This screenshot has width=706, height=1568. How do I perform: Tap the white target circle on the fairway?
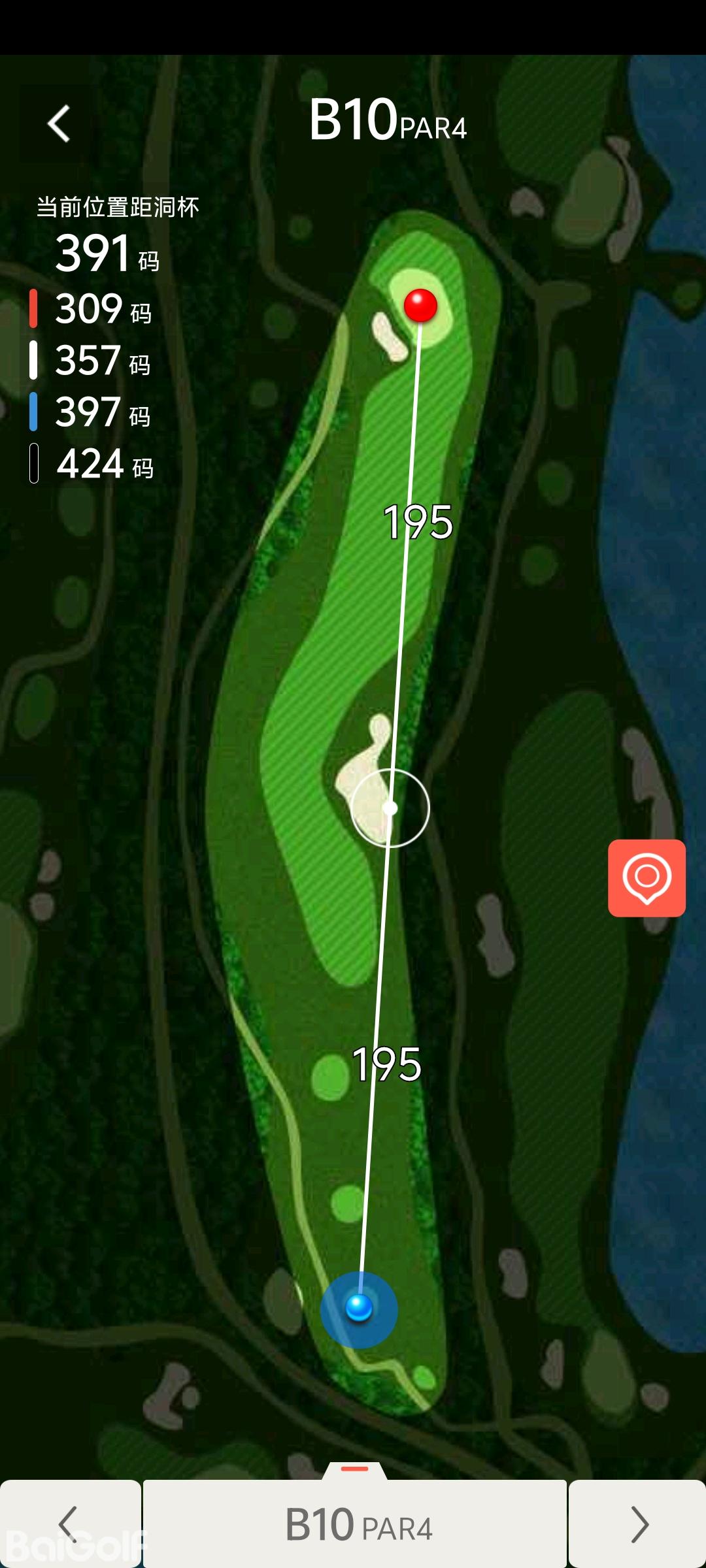pyautogui.click(x=390, y=808)
